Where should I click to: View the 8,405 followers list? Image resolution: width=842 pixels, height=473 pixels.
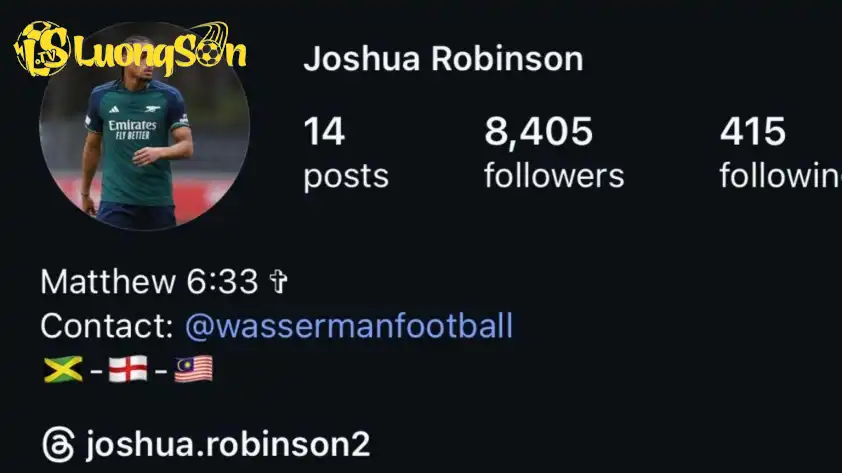553,153
